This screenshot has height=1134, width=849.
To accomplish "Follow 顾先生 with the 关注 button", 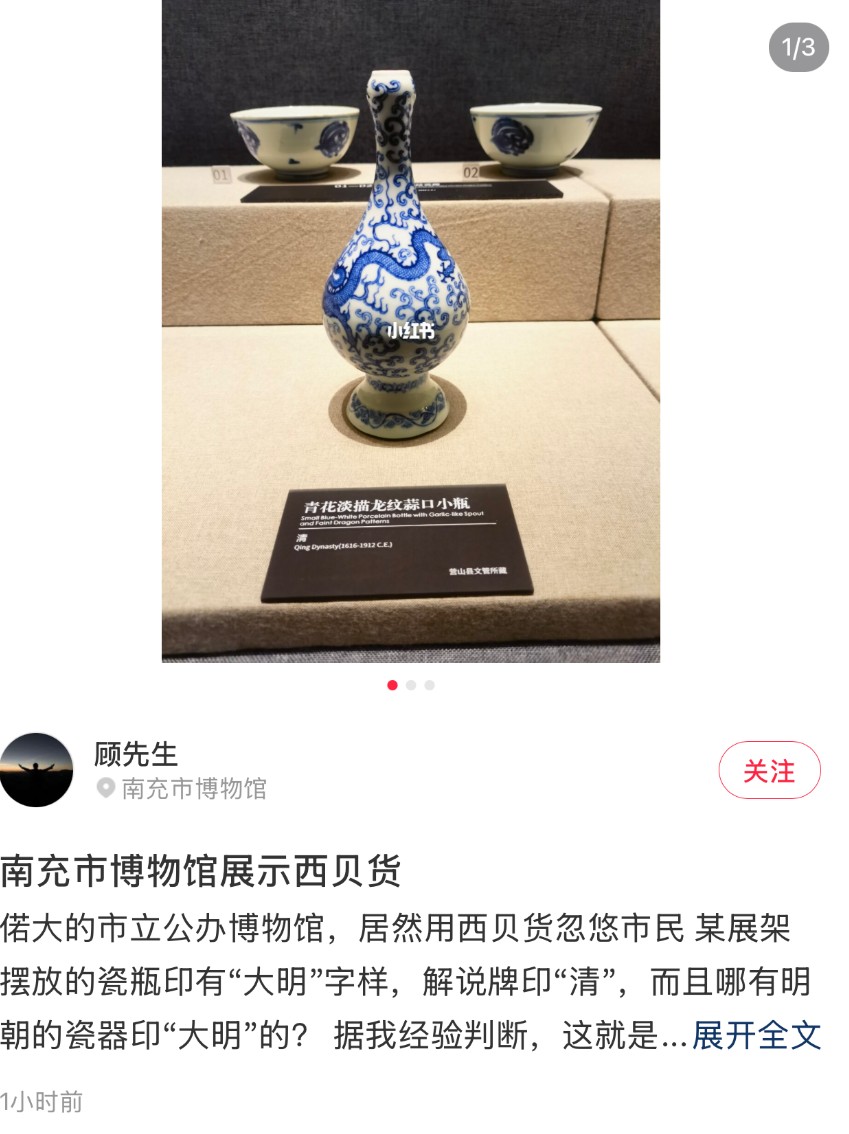I will click(769, 770).
